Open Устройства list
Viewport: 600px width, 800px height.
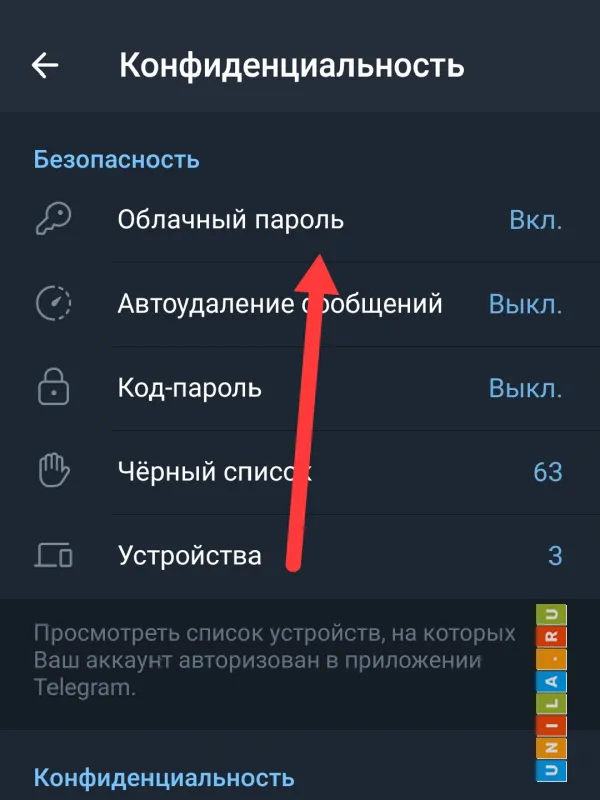[190, 555]
